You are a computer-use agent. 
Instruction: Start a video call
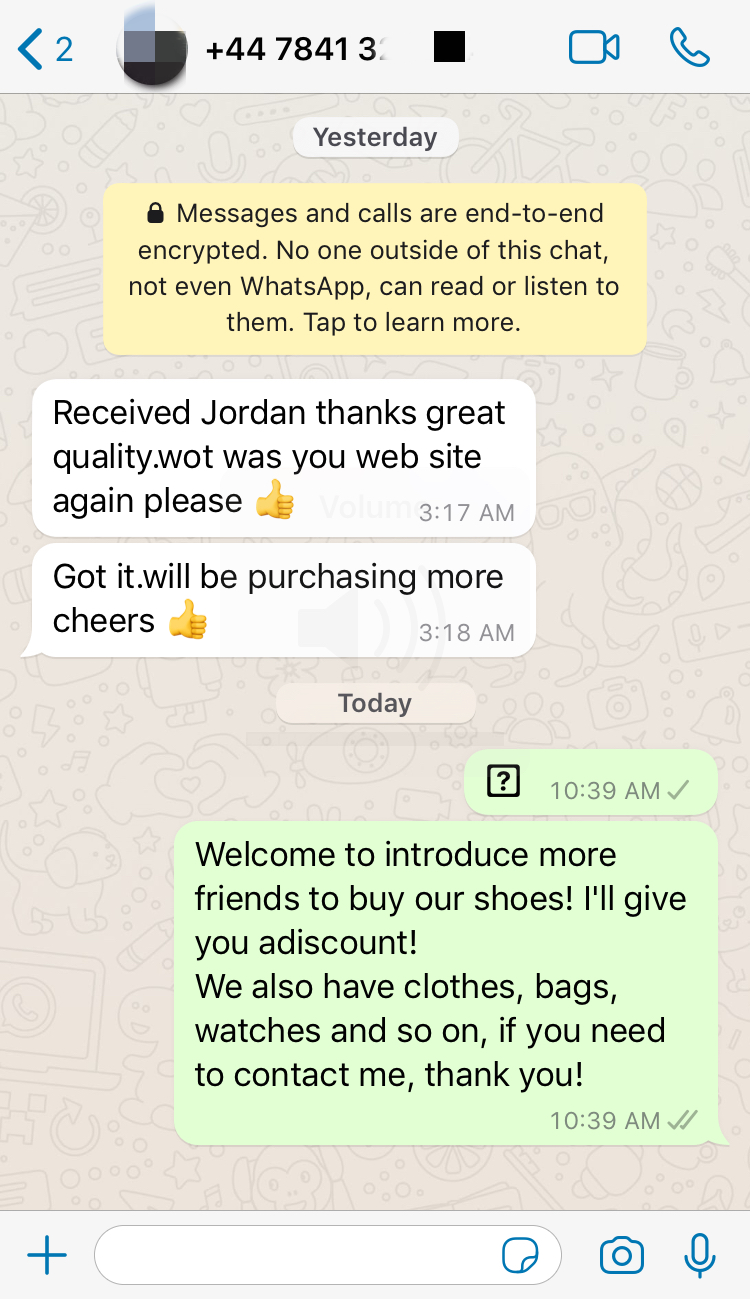coord(594,48)
